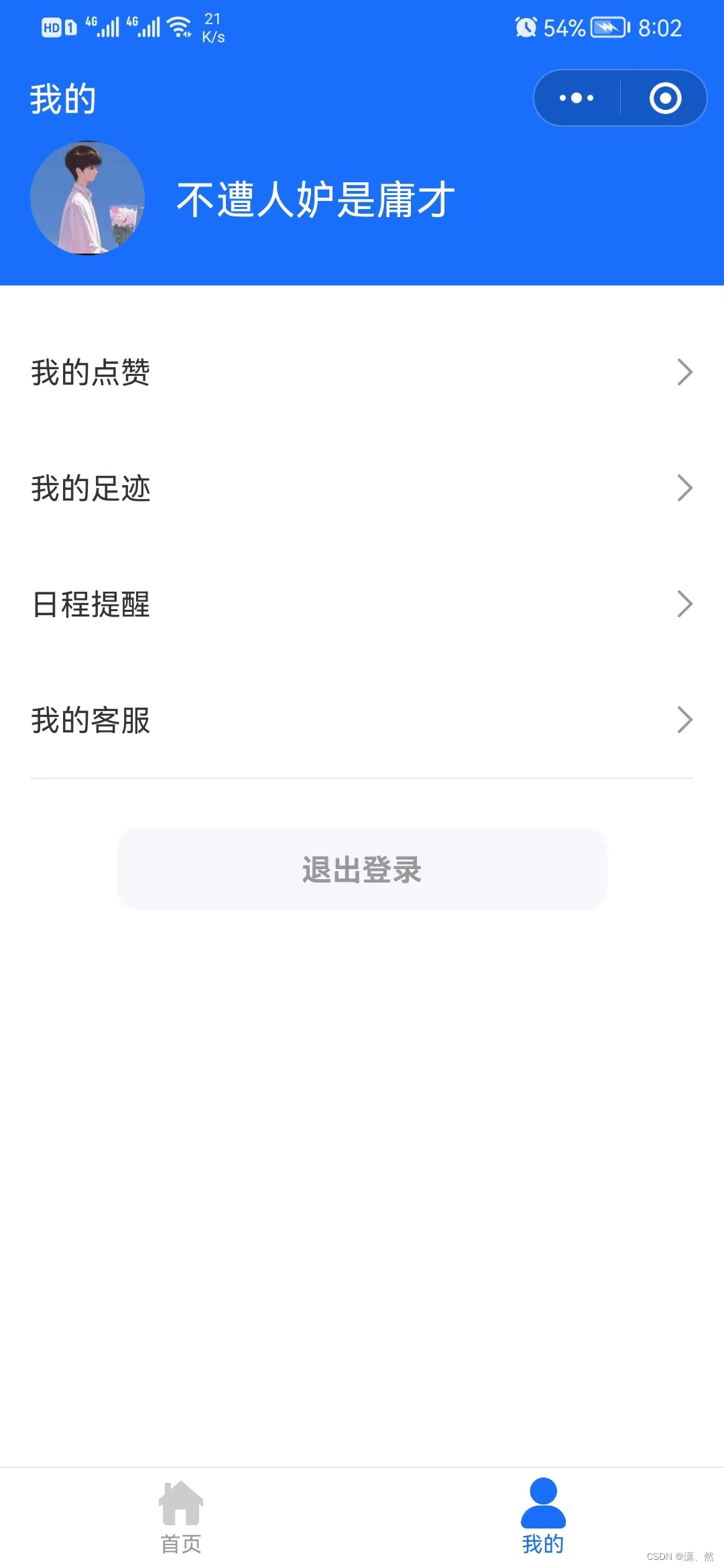Viewport: 724px width, 1568px height.
Task: Switch to the 首页 tab
Action: click(x=181, y=1517)
